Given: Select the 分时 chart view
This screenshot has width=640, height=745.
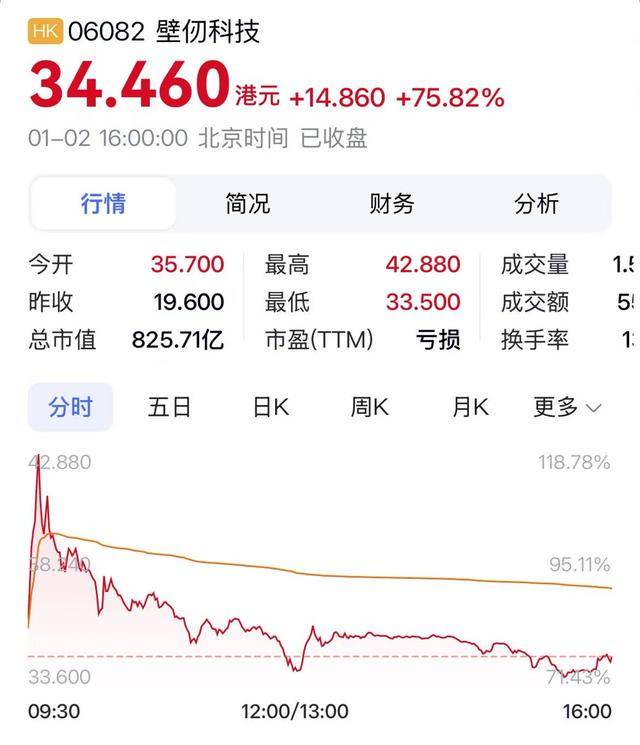Looking at the screenshot, I should click(71, 407).
